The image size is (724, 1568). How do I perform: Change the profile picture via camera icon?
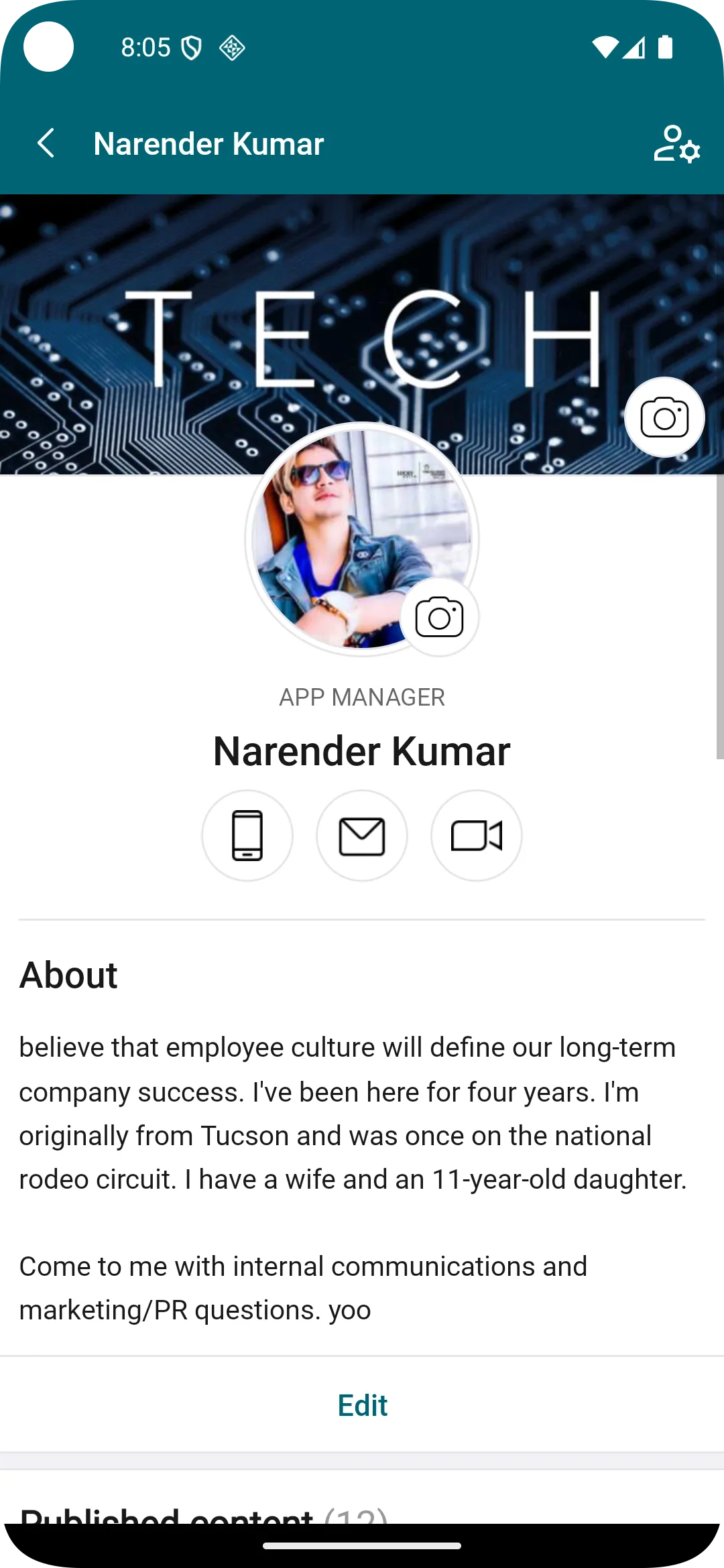coord(439,617)
